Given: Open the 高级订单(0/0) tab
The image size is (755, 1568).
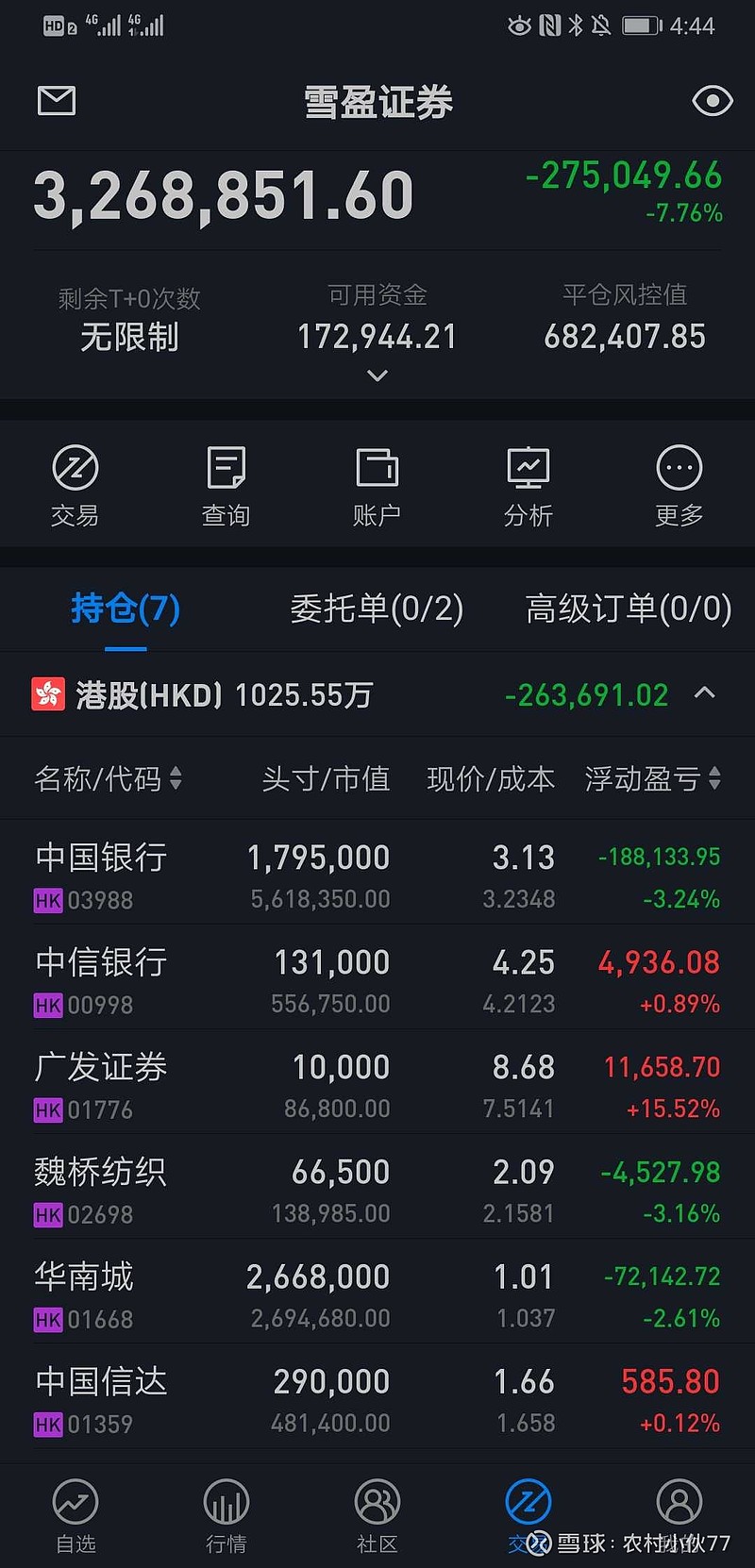Looking at the screenshot, I should click(626, 610).
